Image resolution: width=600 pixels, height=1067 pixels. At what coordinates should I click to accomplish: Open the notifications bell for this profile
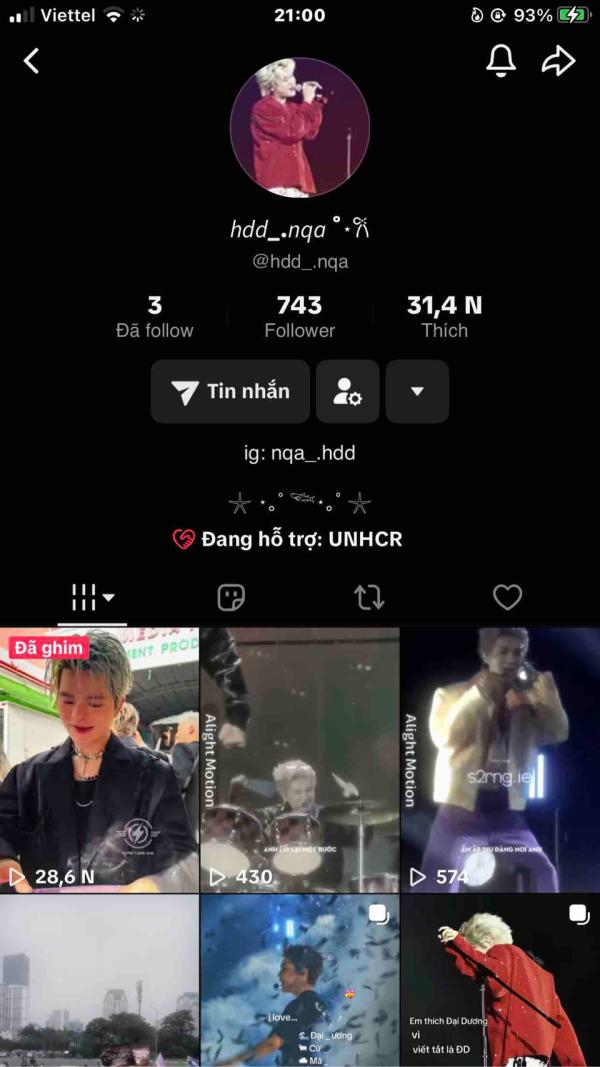(x=500, y=61)
